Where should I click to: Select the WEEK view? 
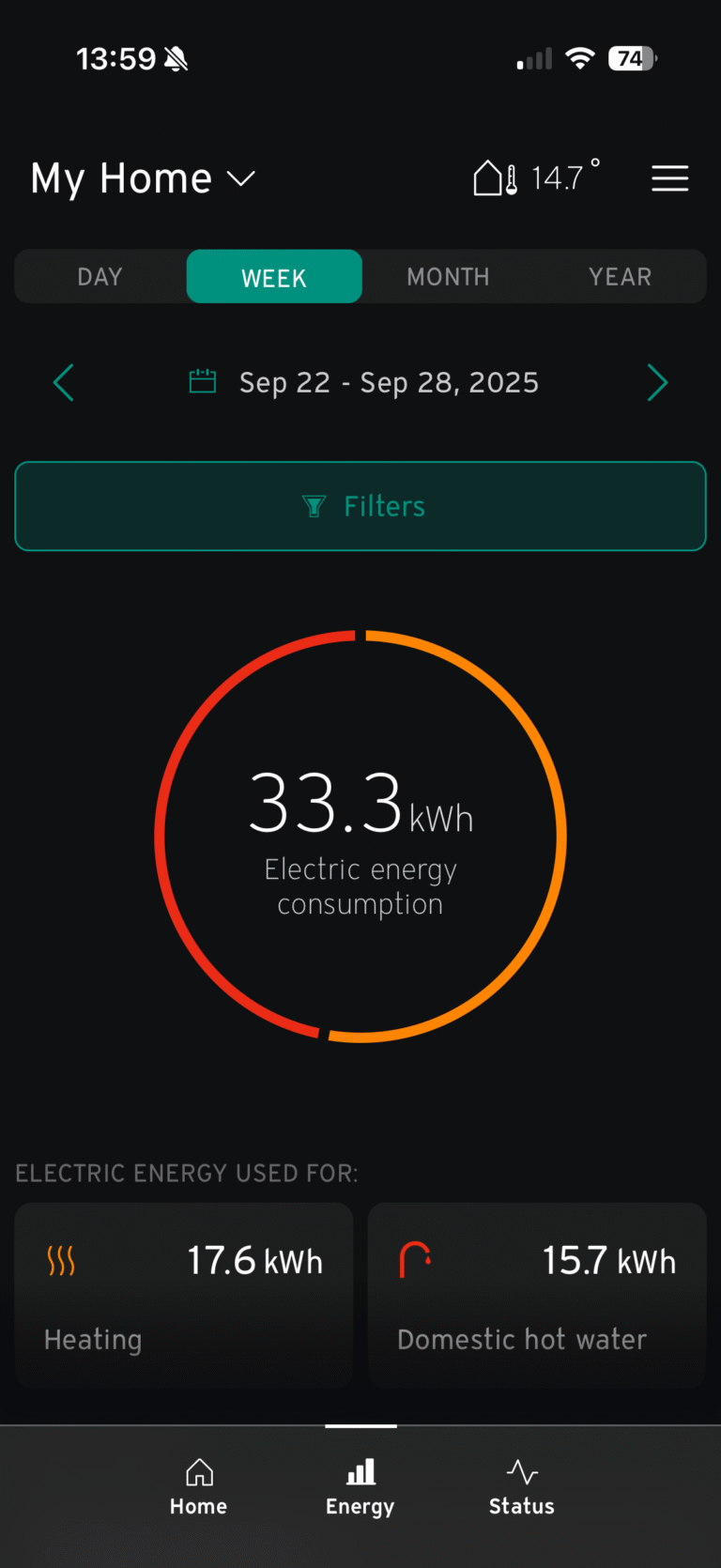[274, 277]
